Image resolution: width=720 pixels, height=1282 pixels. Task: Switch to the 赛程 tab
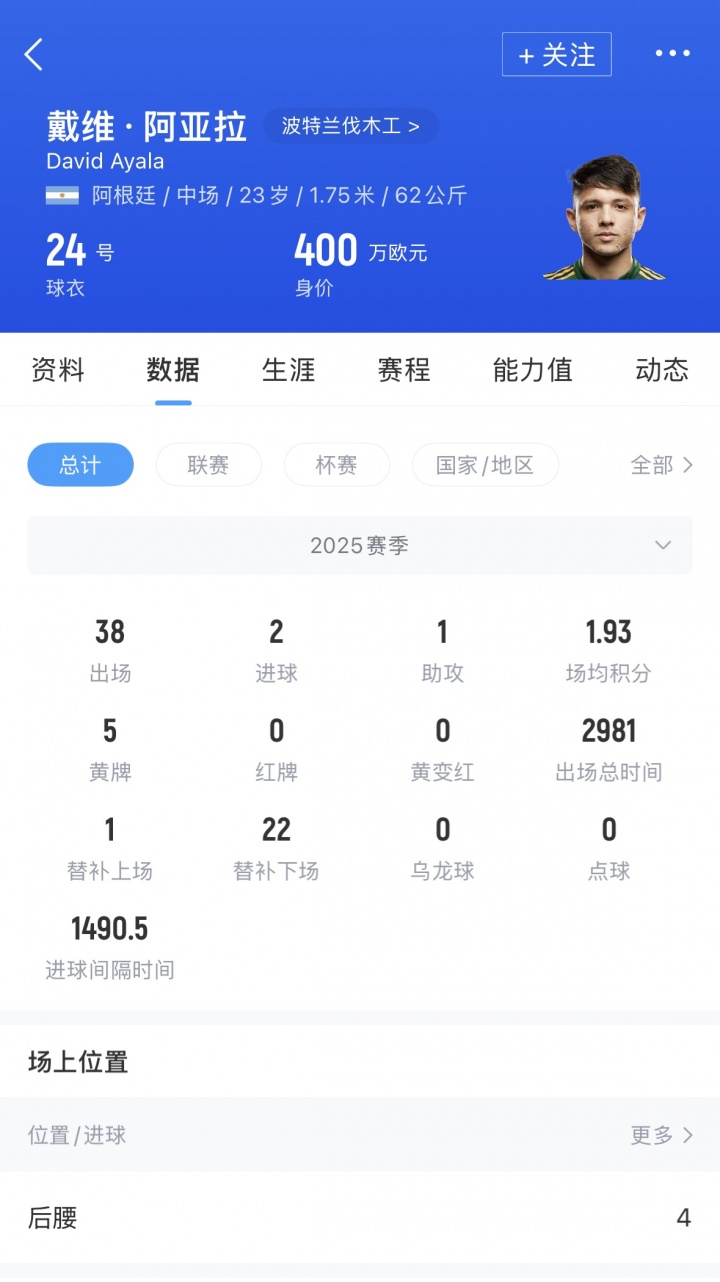pos(404,370)
